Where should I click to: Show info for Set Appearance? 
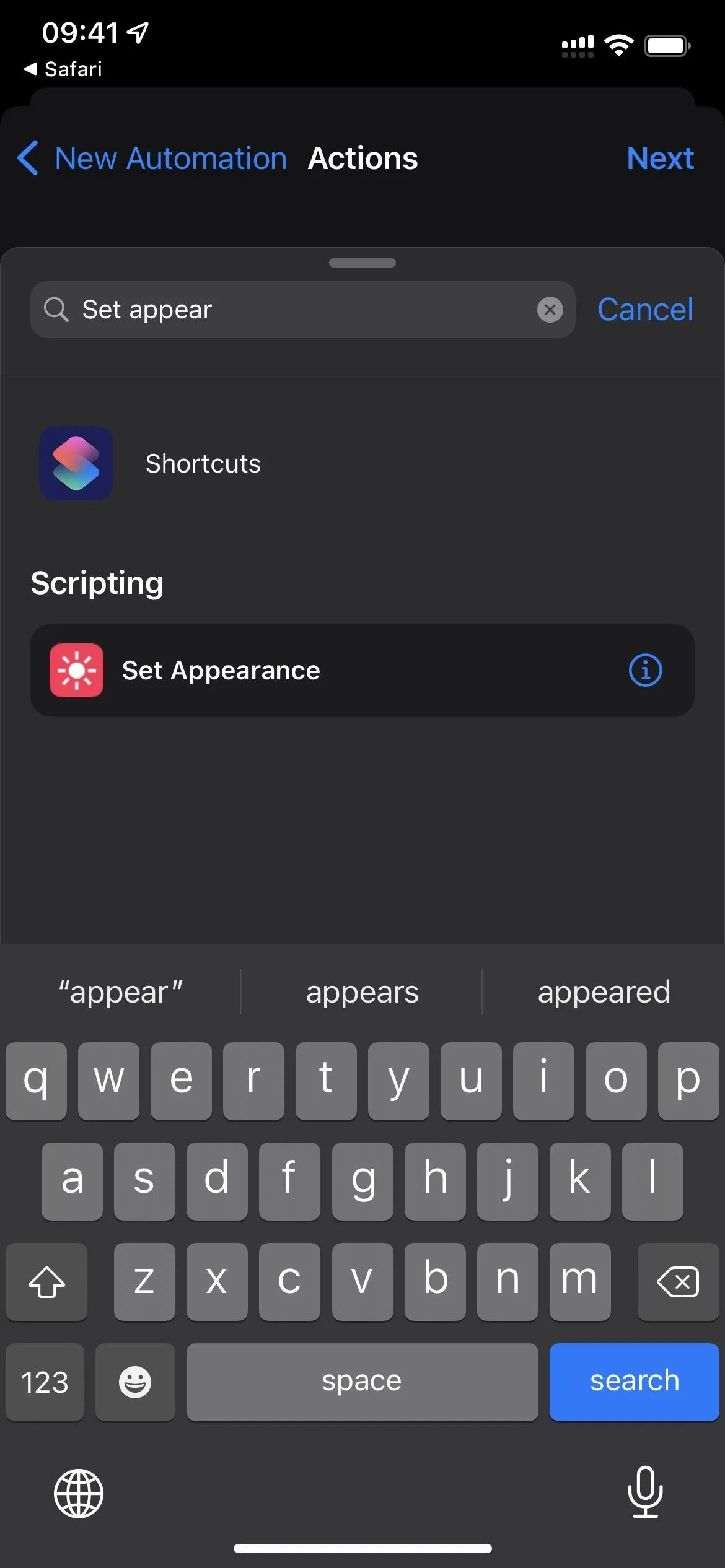coord(645,671)
